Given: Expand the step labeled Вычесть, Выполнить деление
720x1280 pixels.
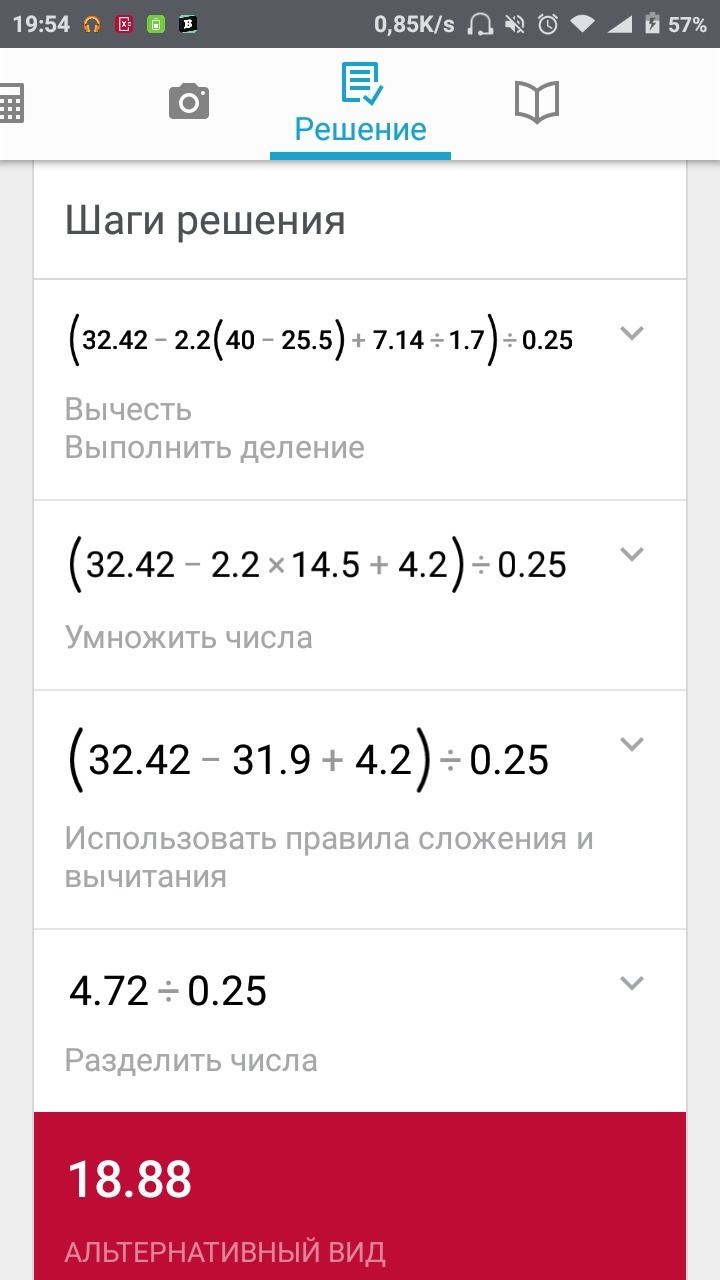Looking at the screenshot, I should pyautogui.click(x=631, y=334).
